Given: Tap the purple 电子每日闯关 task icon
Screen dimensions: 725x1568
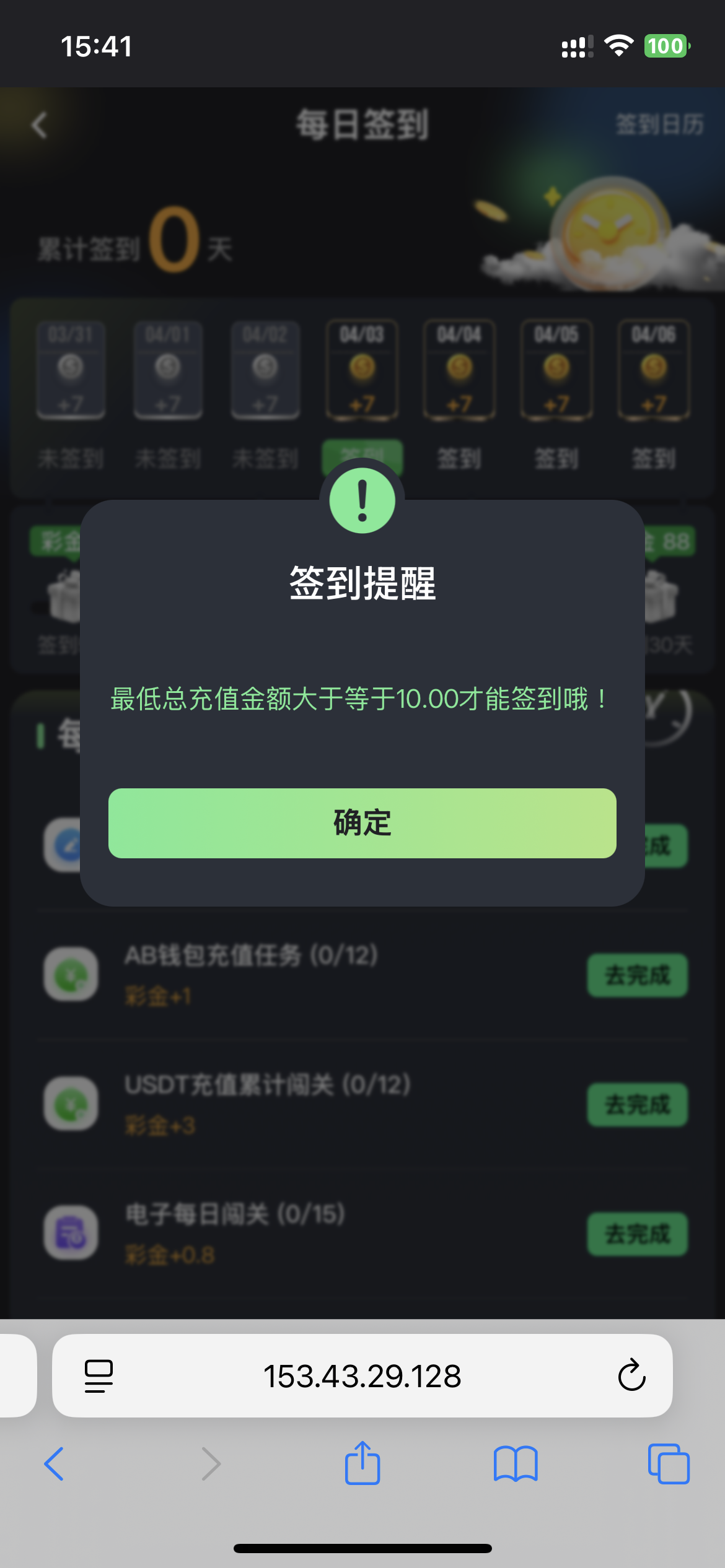Looking at the screenshot, I should pyautogui.click(x=71, y=1234).
